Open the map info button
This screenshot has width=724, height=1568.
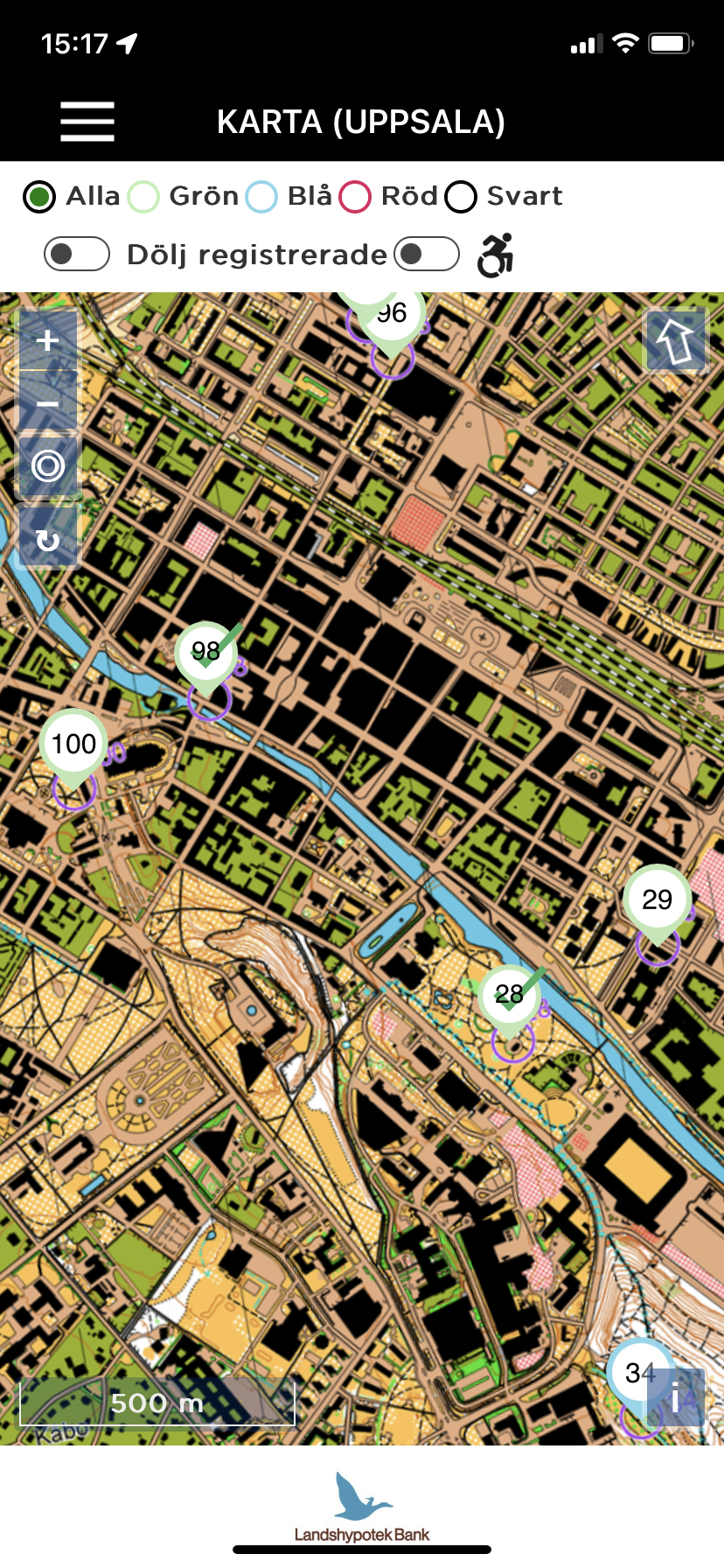pyautogui.click(x=676, y=1397)
